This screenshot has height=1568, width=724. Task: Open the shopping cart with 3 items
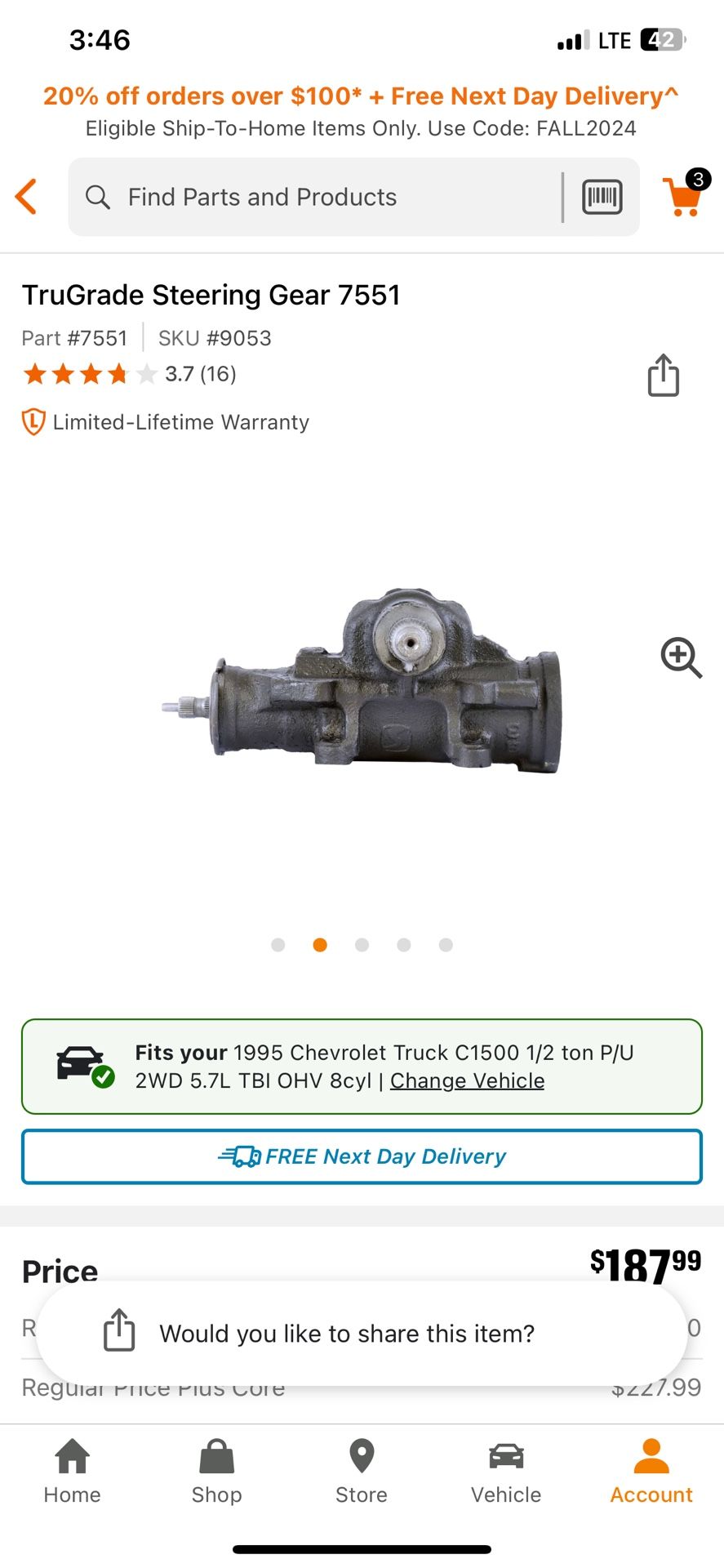[682, 197]
